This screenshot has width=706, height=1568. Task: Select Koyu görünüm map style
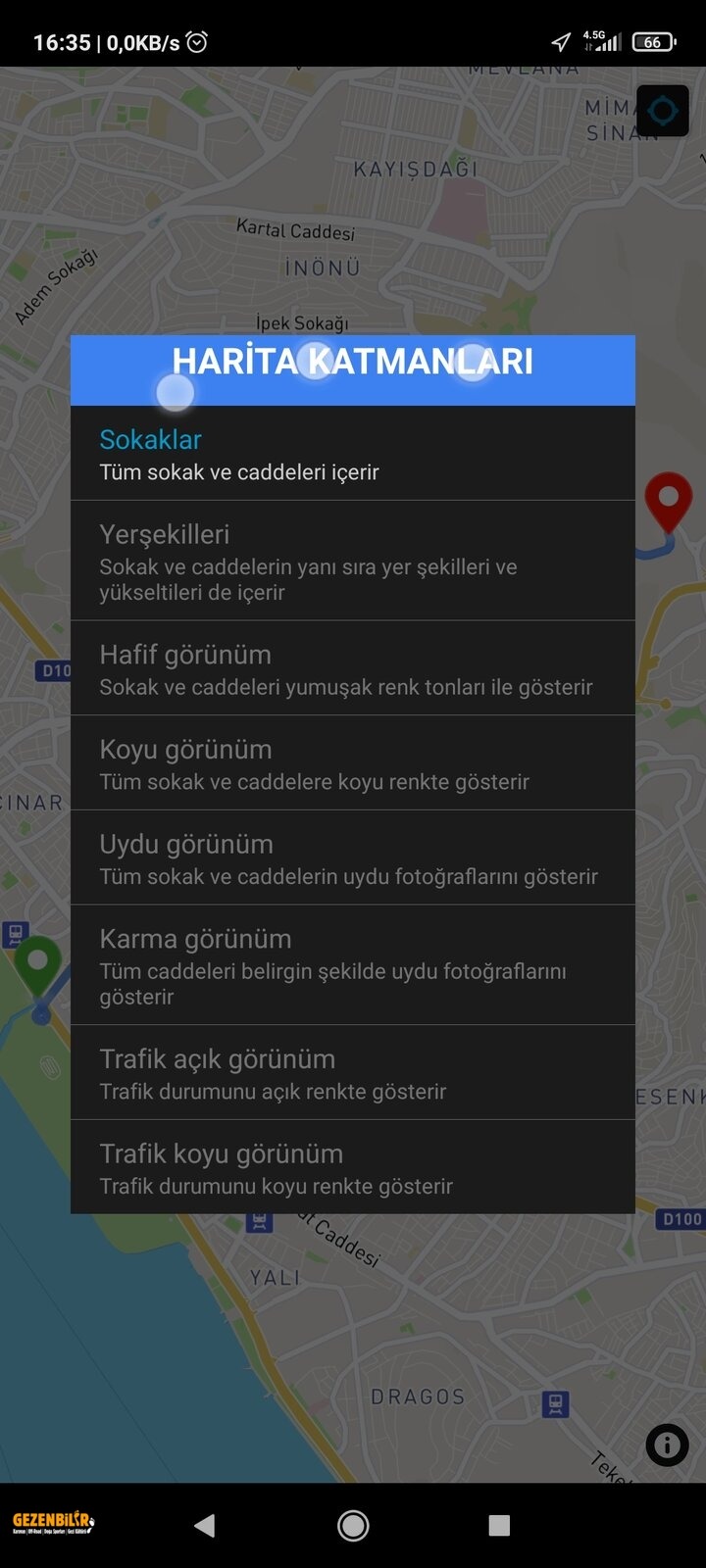click(x=352, y=763)
